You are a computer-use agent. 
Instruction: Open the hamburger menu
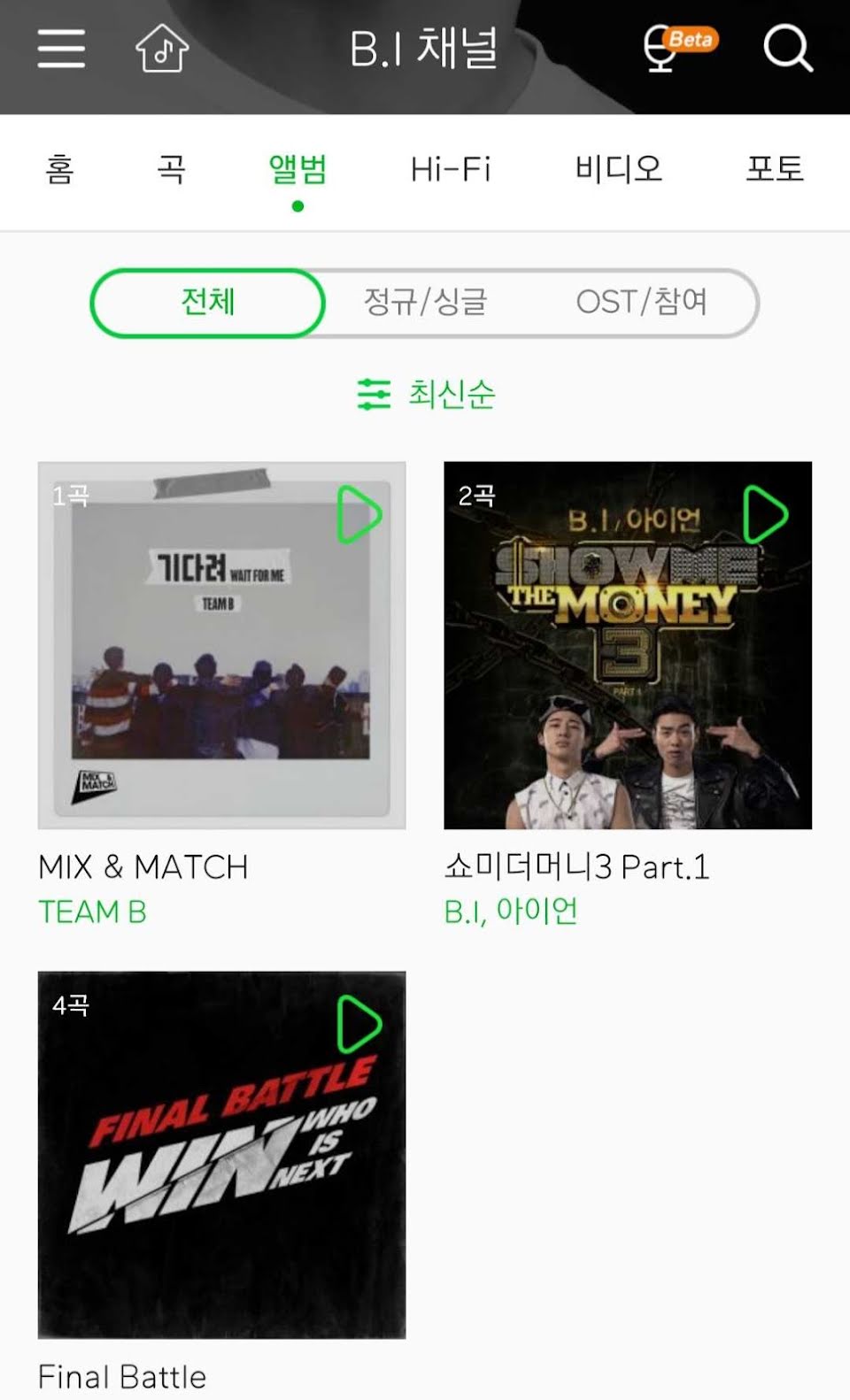[x=61, y=48]
